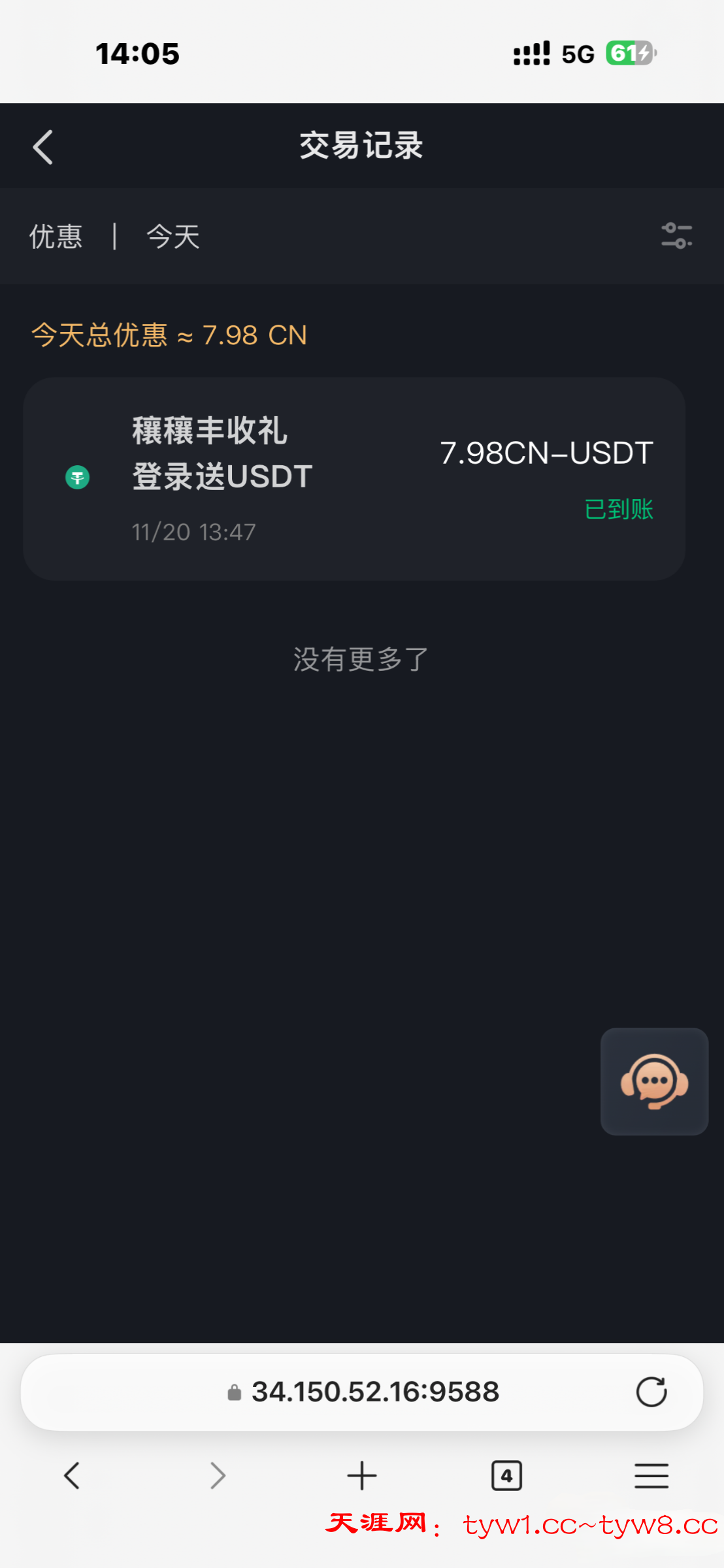Change the 今天 date filter
This screenshot has width=724, height=1568.
173,237
